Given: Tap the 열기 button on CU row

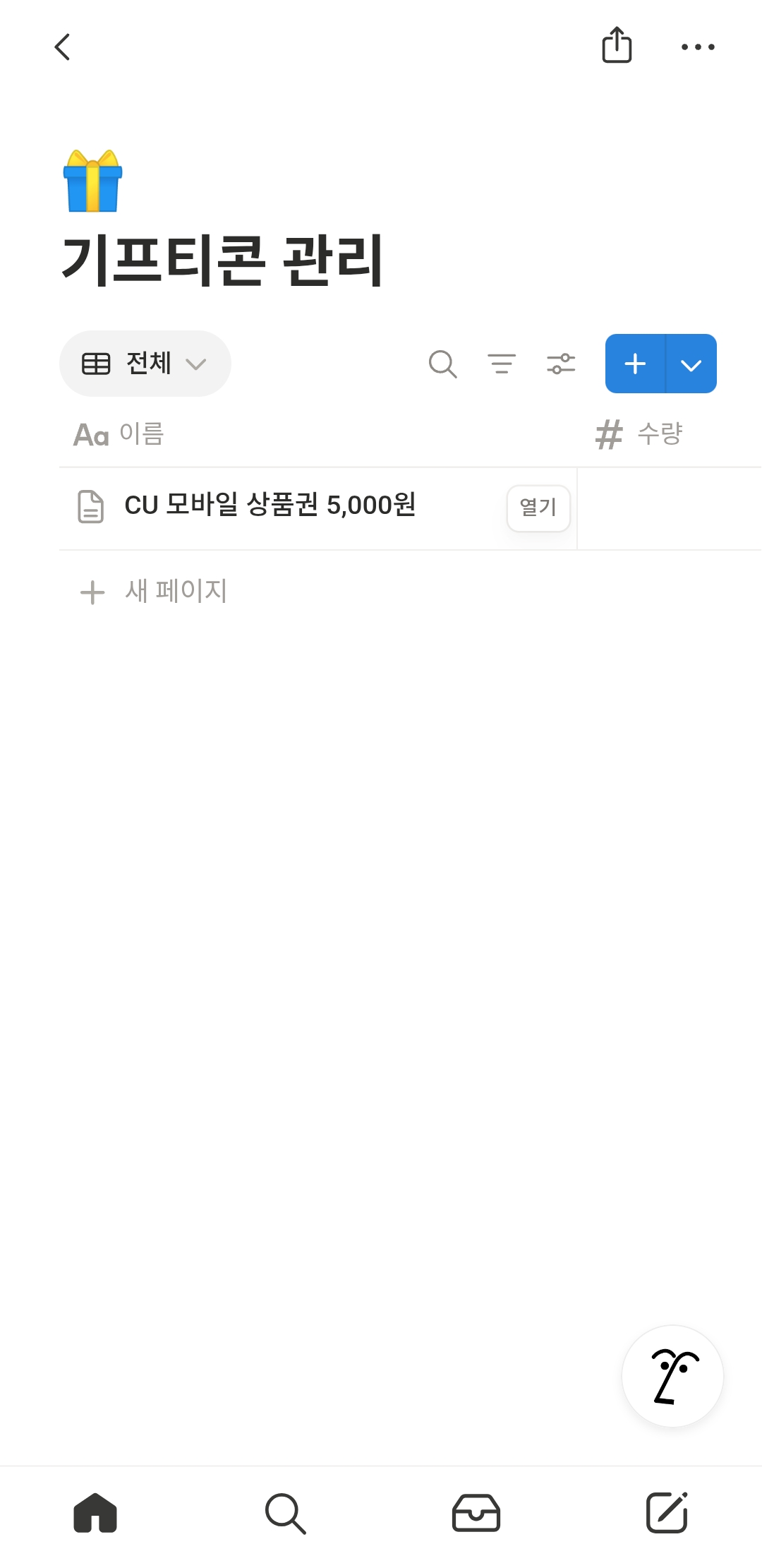Looking at the screenshot, I should (x=538, y=508).
